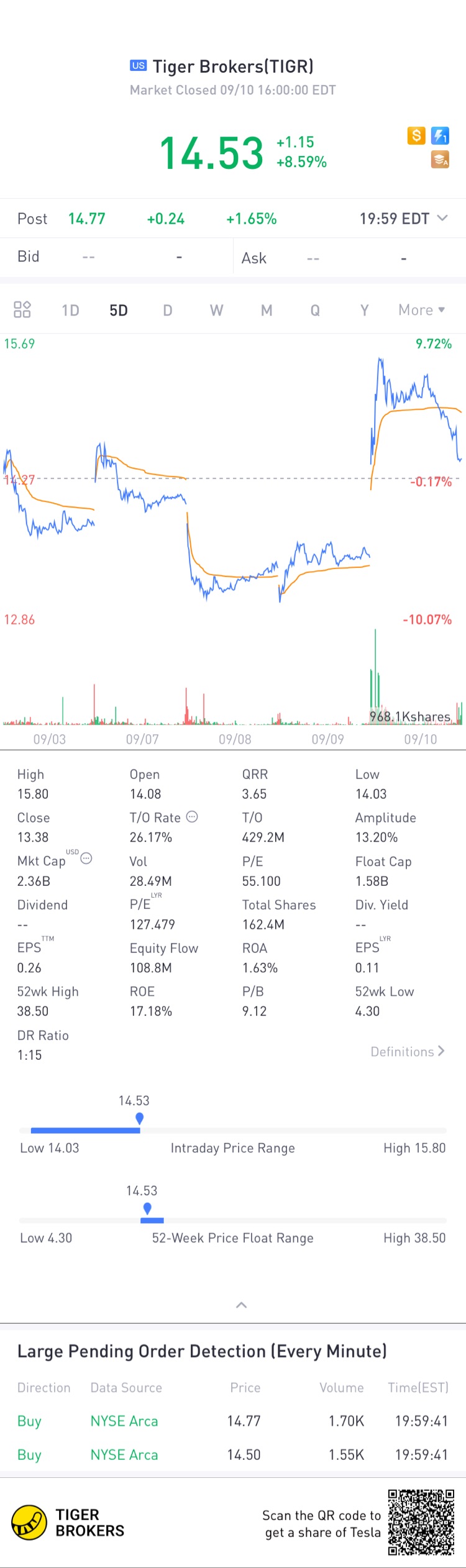Switch chart to daily D view
This screenshot has width=466, height=1568.
(x=168, y=310)
